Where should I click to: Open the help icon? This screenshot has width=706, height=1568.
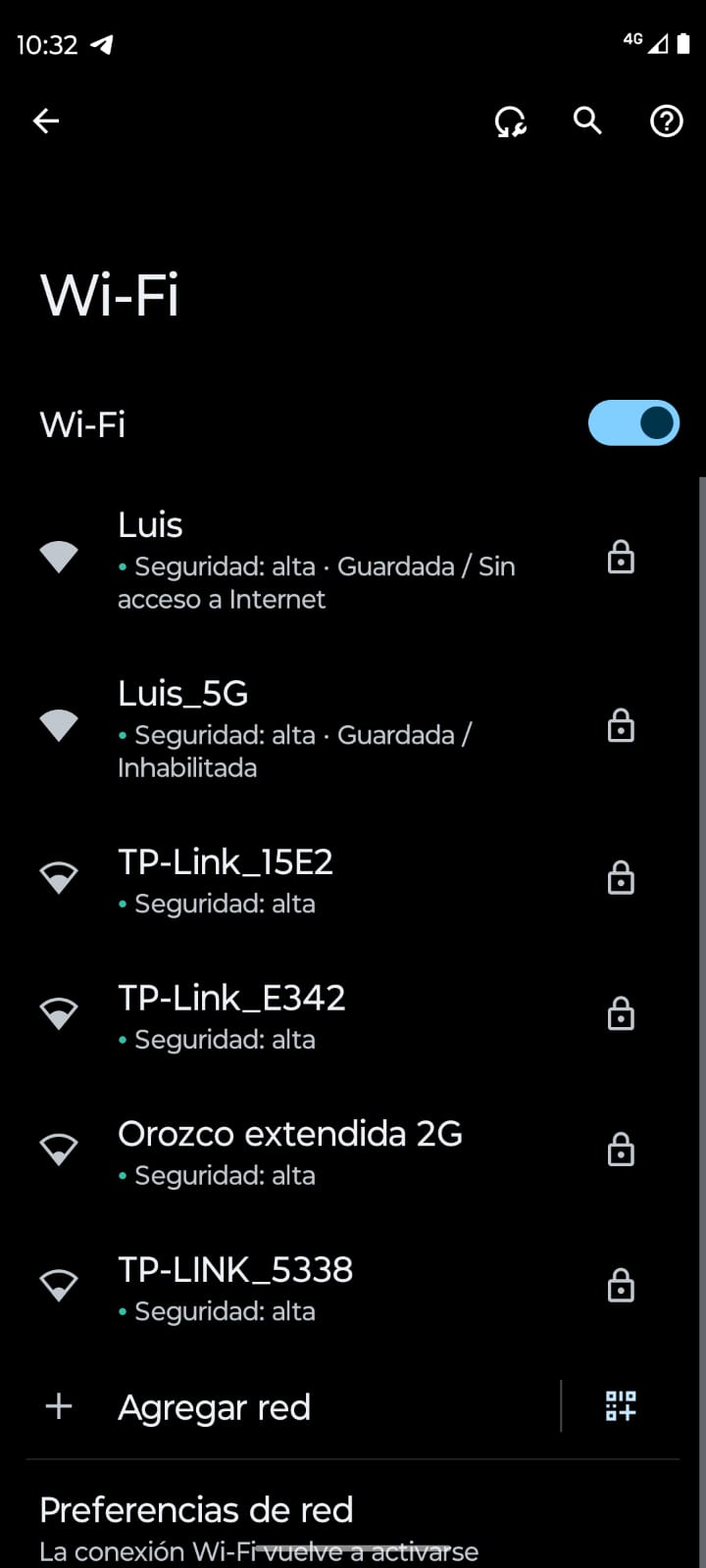click(x=666, y=121)
